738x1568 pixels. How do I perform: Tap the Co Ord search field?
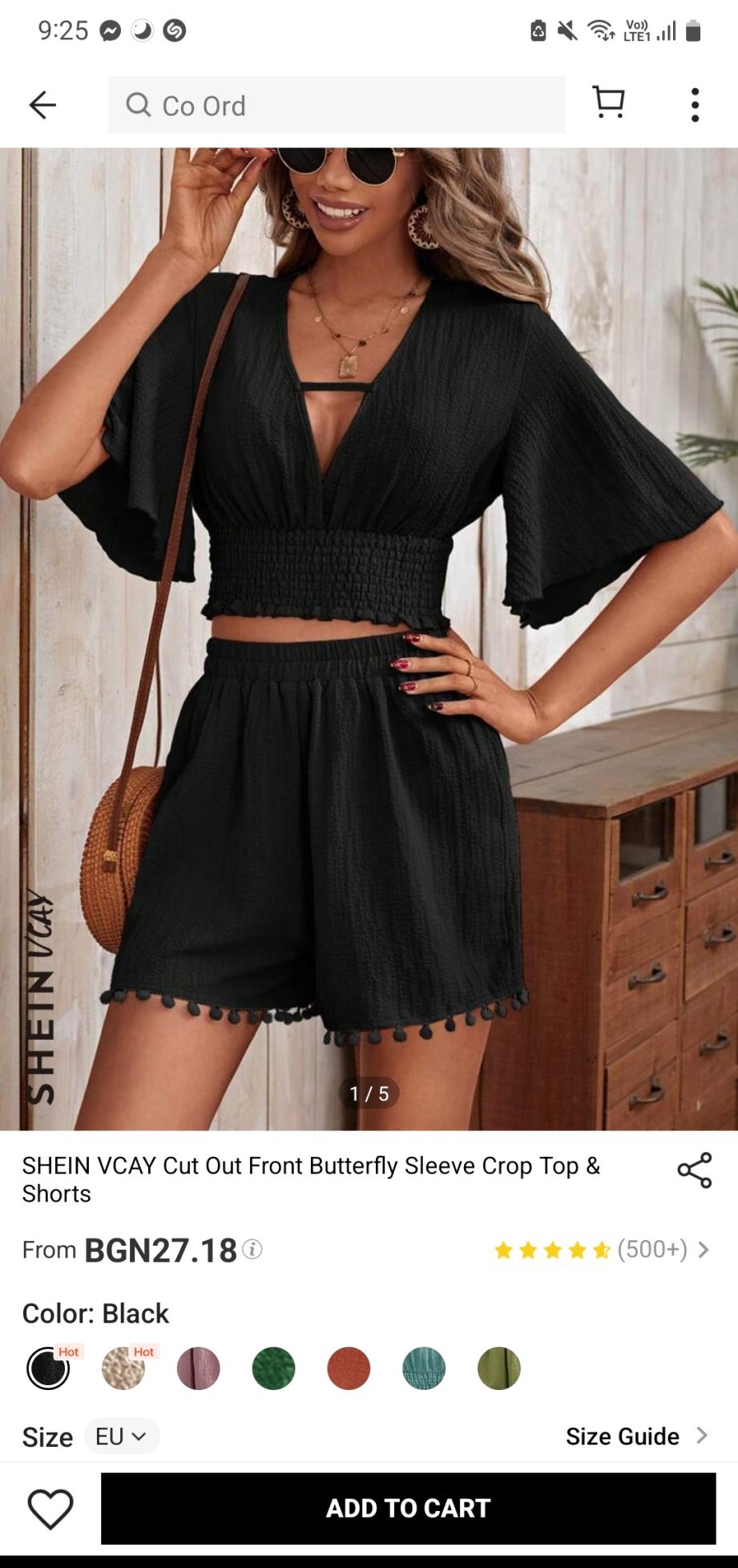(x=337, y=105)
